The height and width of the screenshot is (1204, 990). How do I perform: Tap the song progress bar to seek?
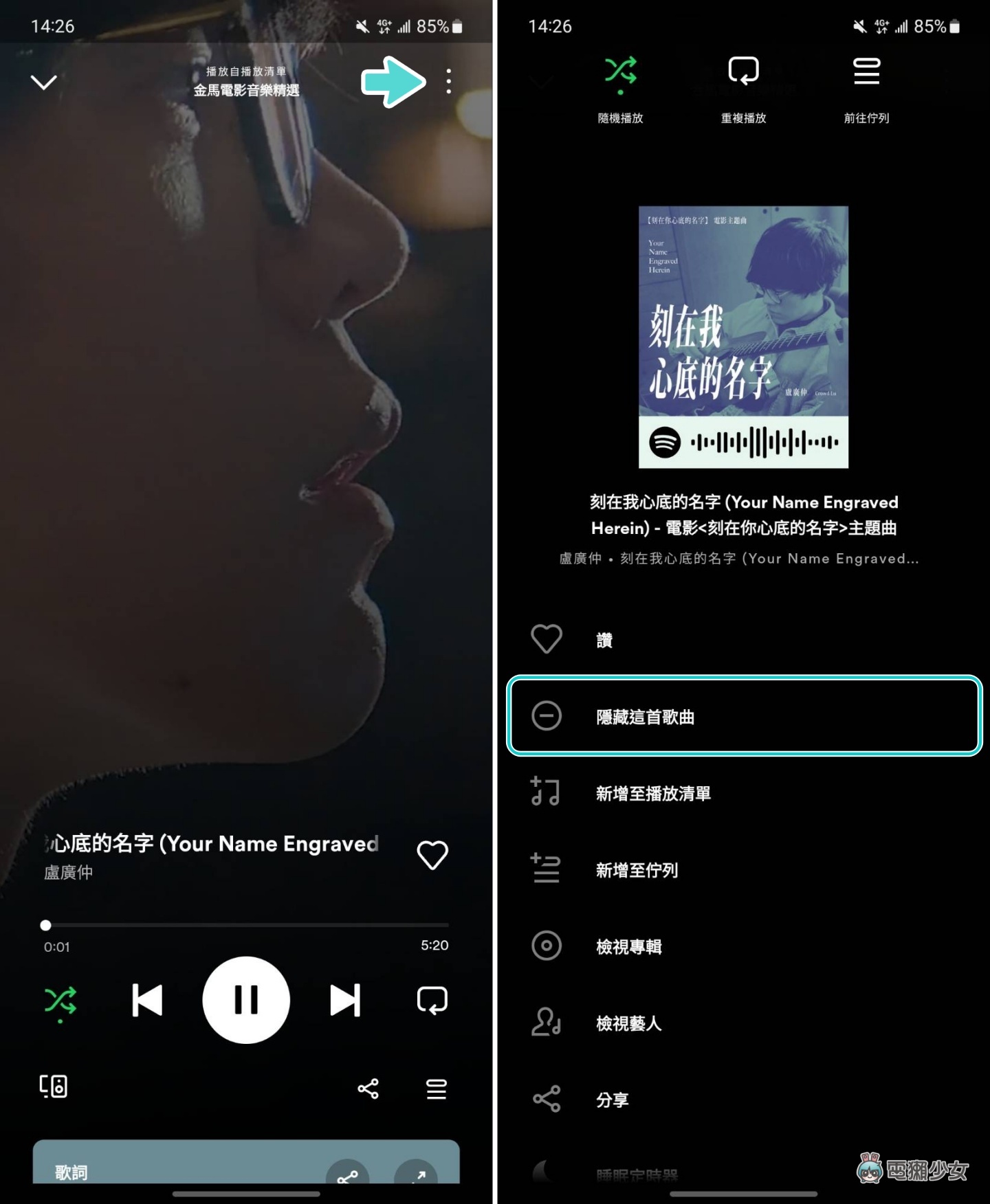click(246, 925)
